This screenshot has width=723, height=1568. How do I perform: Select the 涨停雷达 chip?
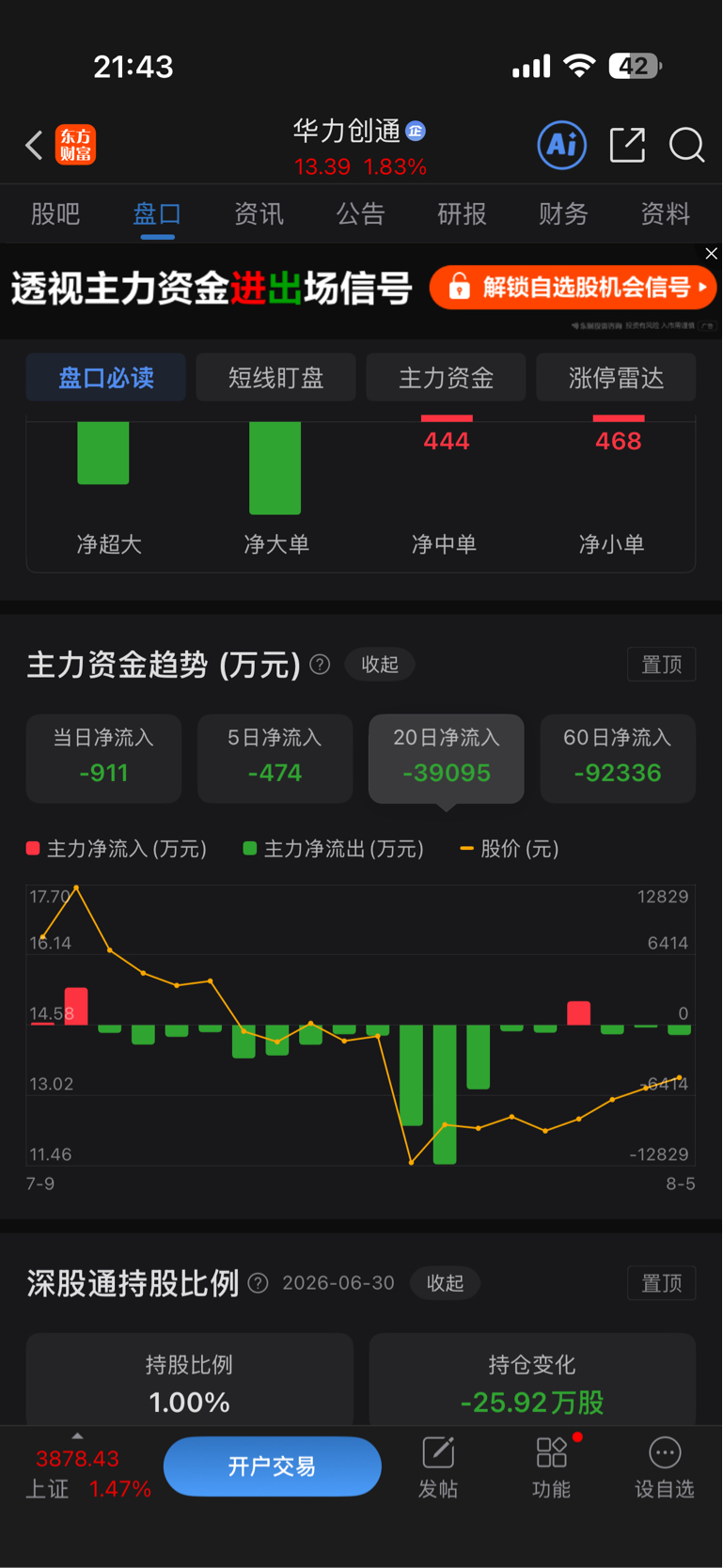click(x=616, y=378)
